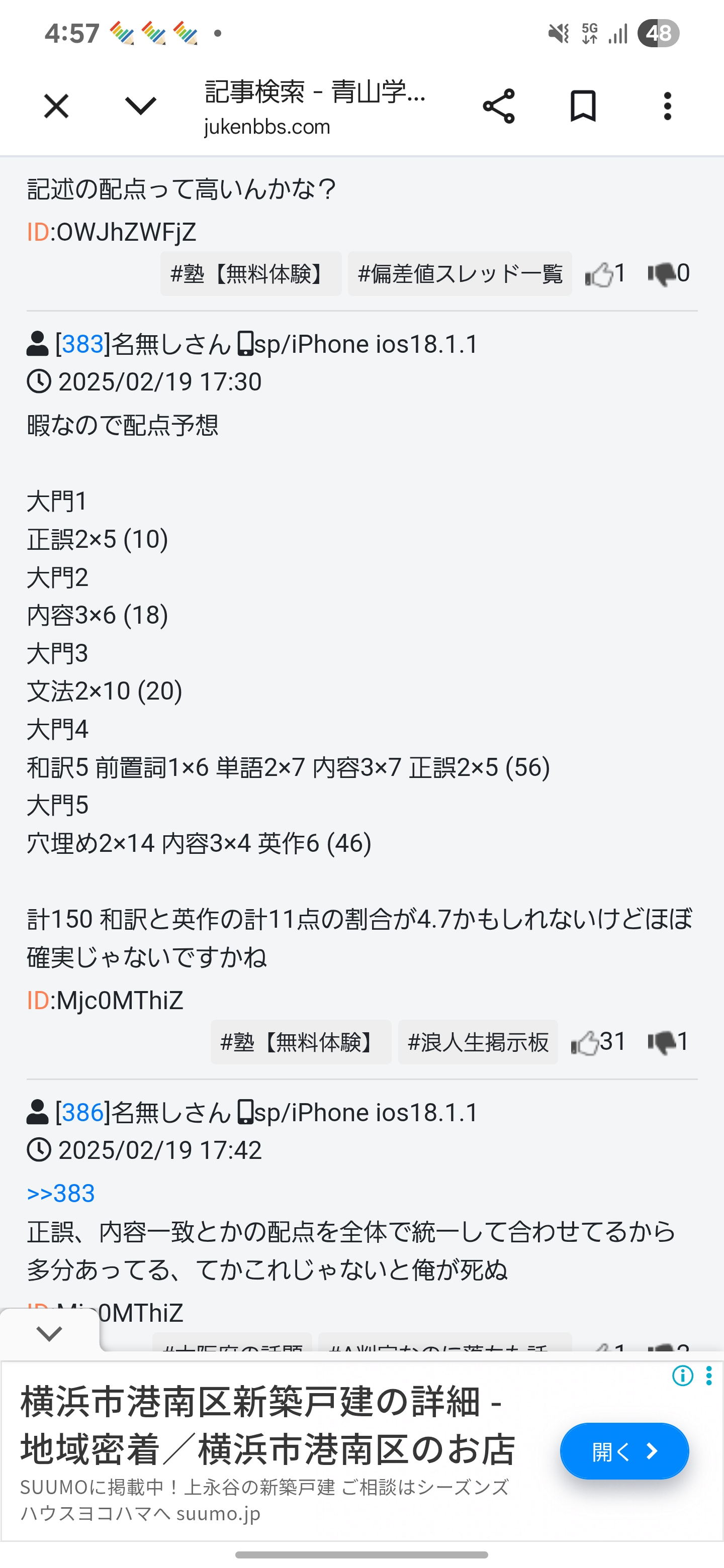Image resolution: width=724 pixels, height=1568 pixels.
Task: Tap 開く button on SUUMO ad
Action: pos(624,1451)
